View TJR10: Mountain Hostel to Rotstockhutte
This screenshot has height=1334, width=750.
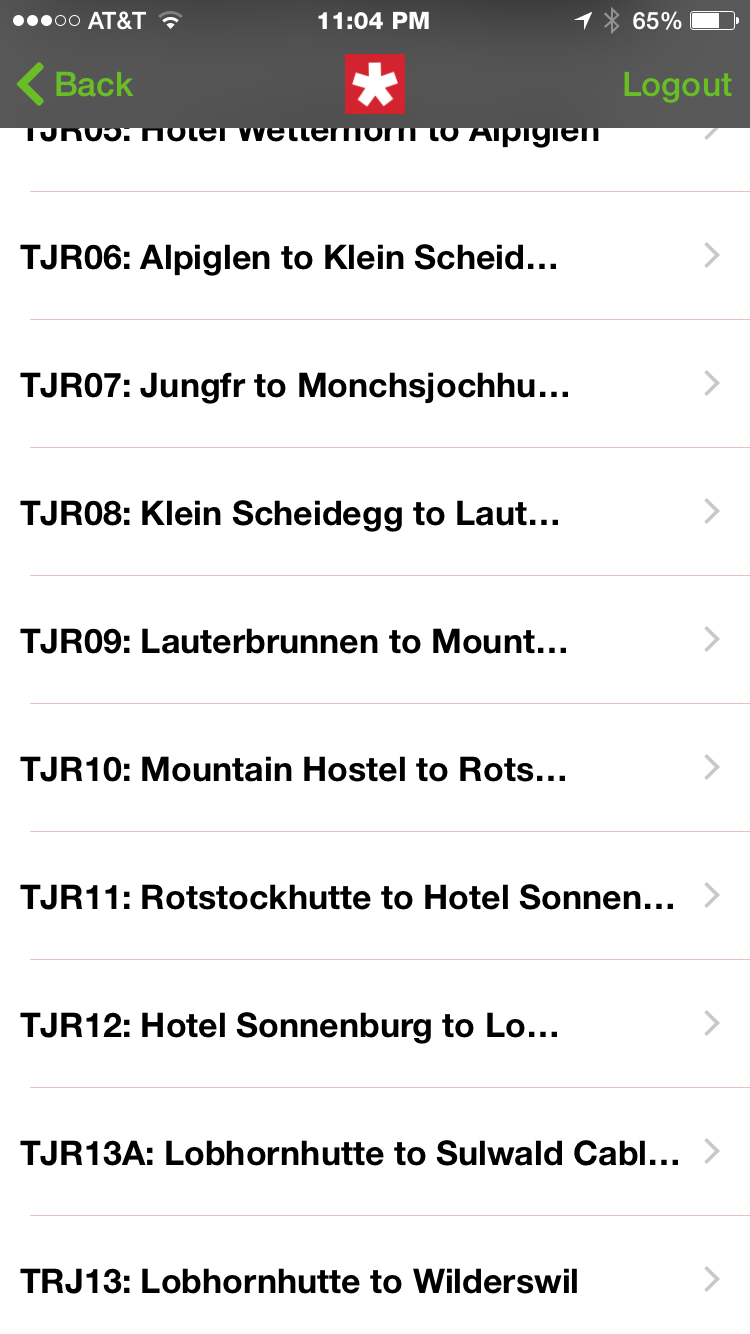click(375, 768)
